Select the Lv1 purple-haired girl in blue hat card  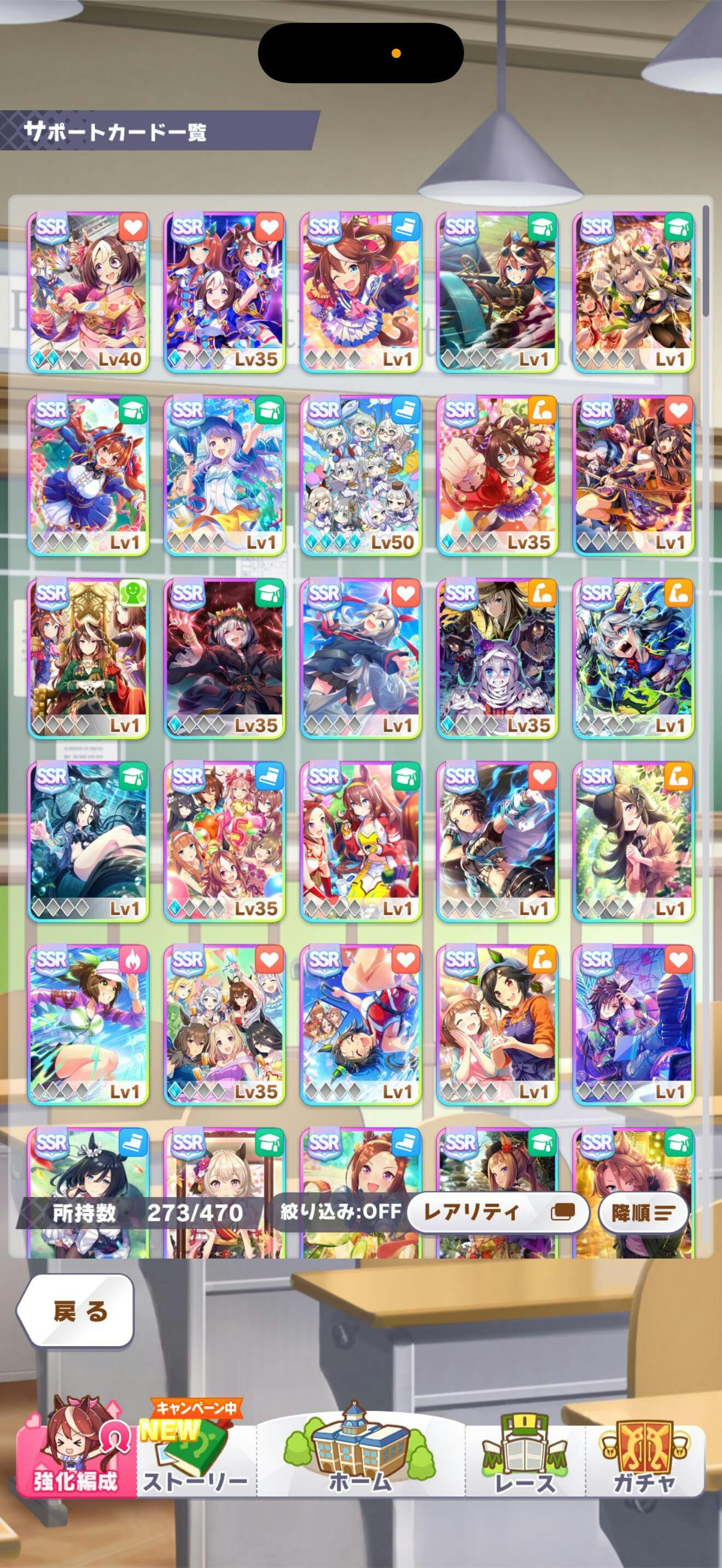(x=225, y=476)
